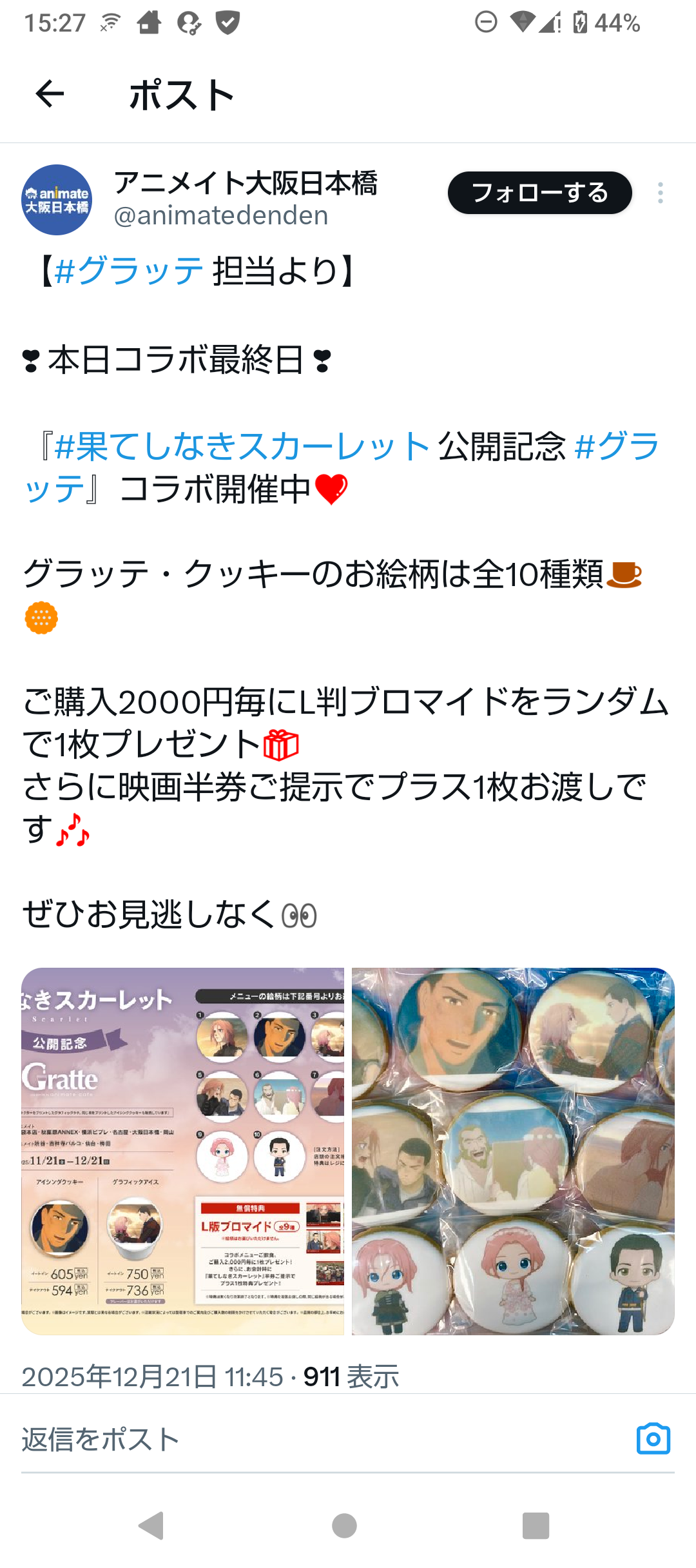This screenshot has width=696, height=1568.
Task: Go back using the top arrow
Action: pos(50,95)
